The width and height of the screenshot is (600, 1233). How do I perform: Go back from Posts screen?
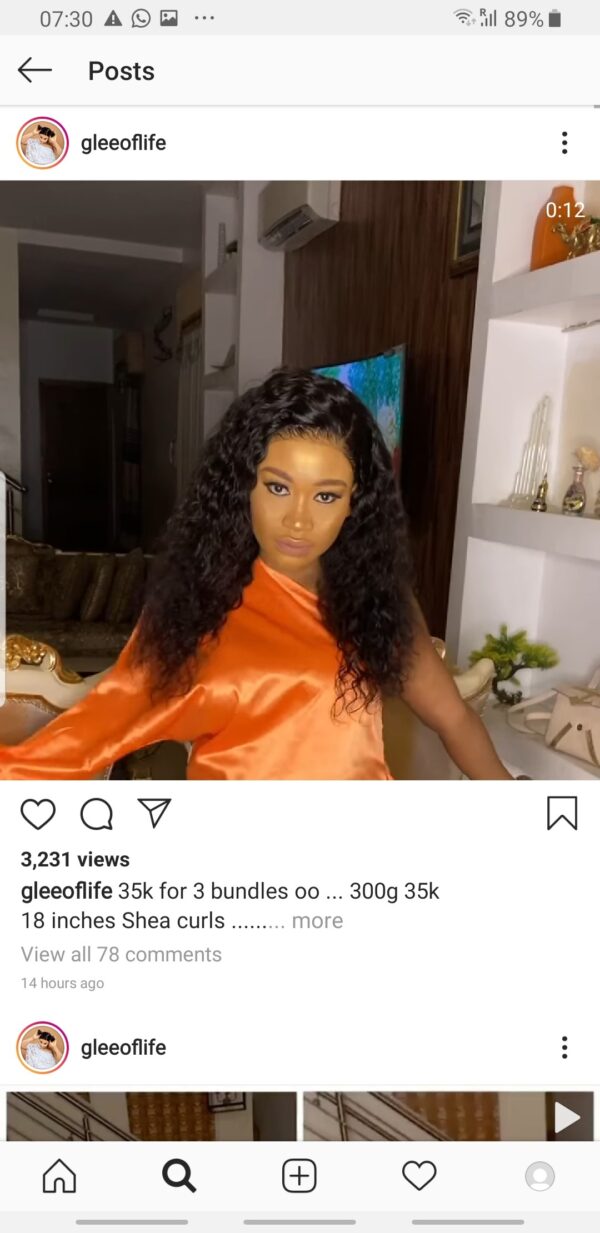[34, 70]
